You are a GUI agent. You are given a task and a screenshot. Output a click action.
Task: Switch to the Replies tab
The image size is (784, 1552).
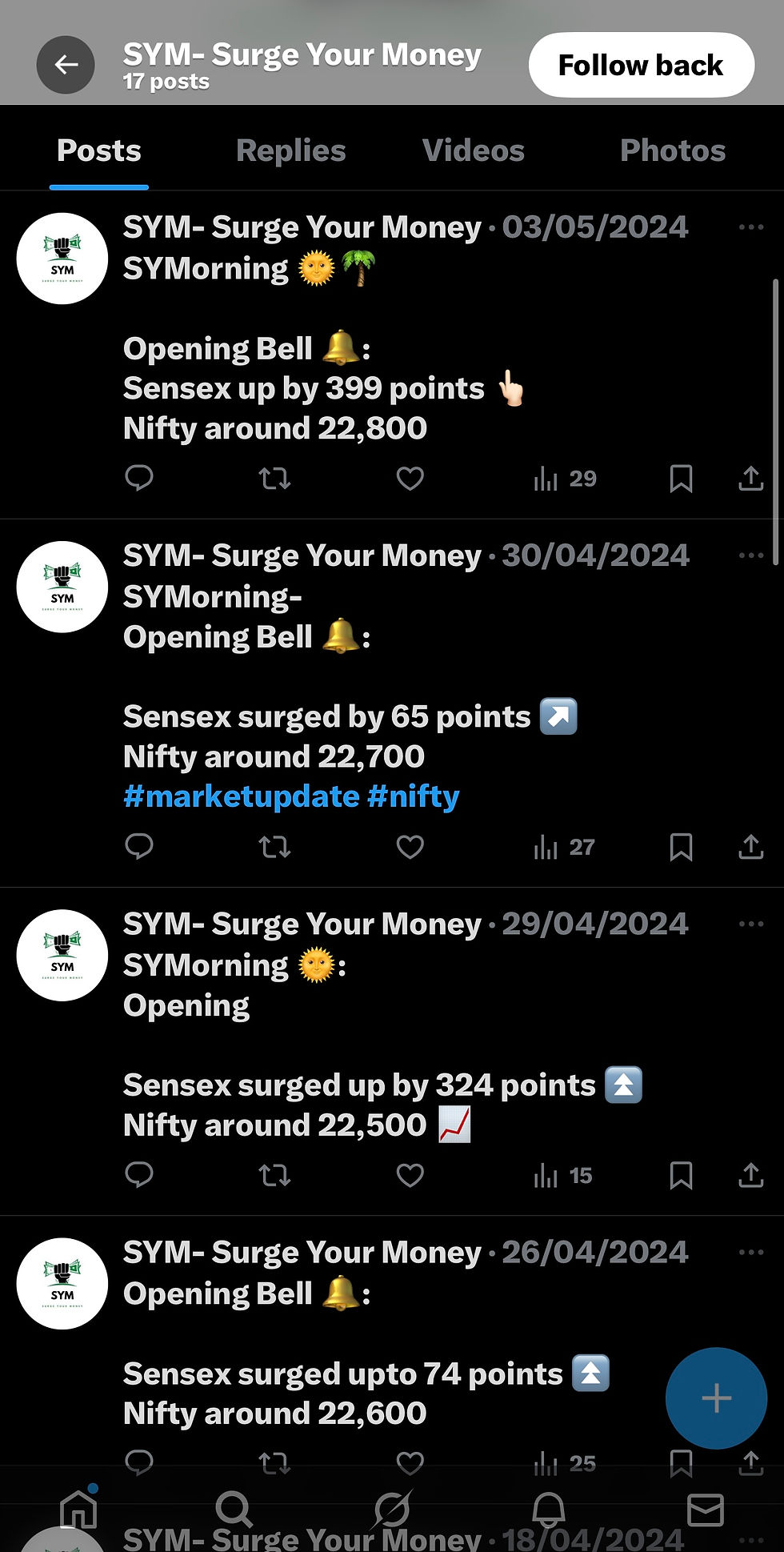click(x=290, y=150)
